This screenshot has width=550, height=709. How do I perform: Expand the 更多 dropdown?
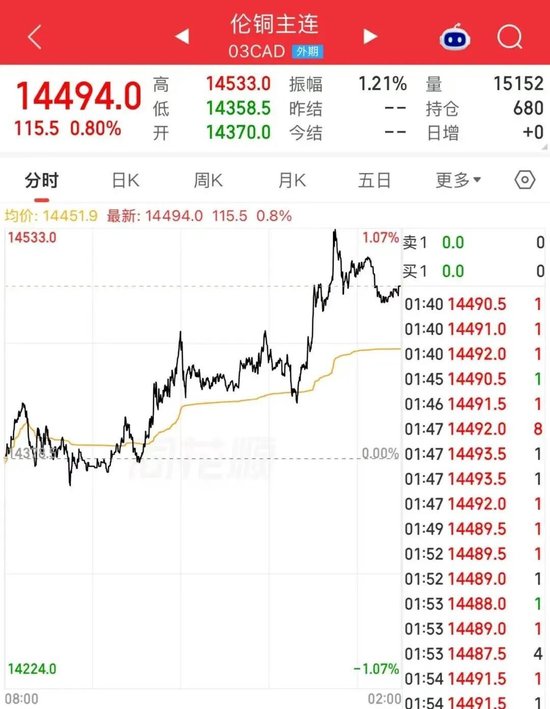(x=458, y=180)
